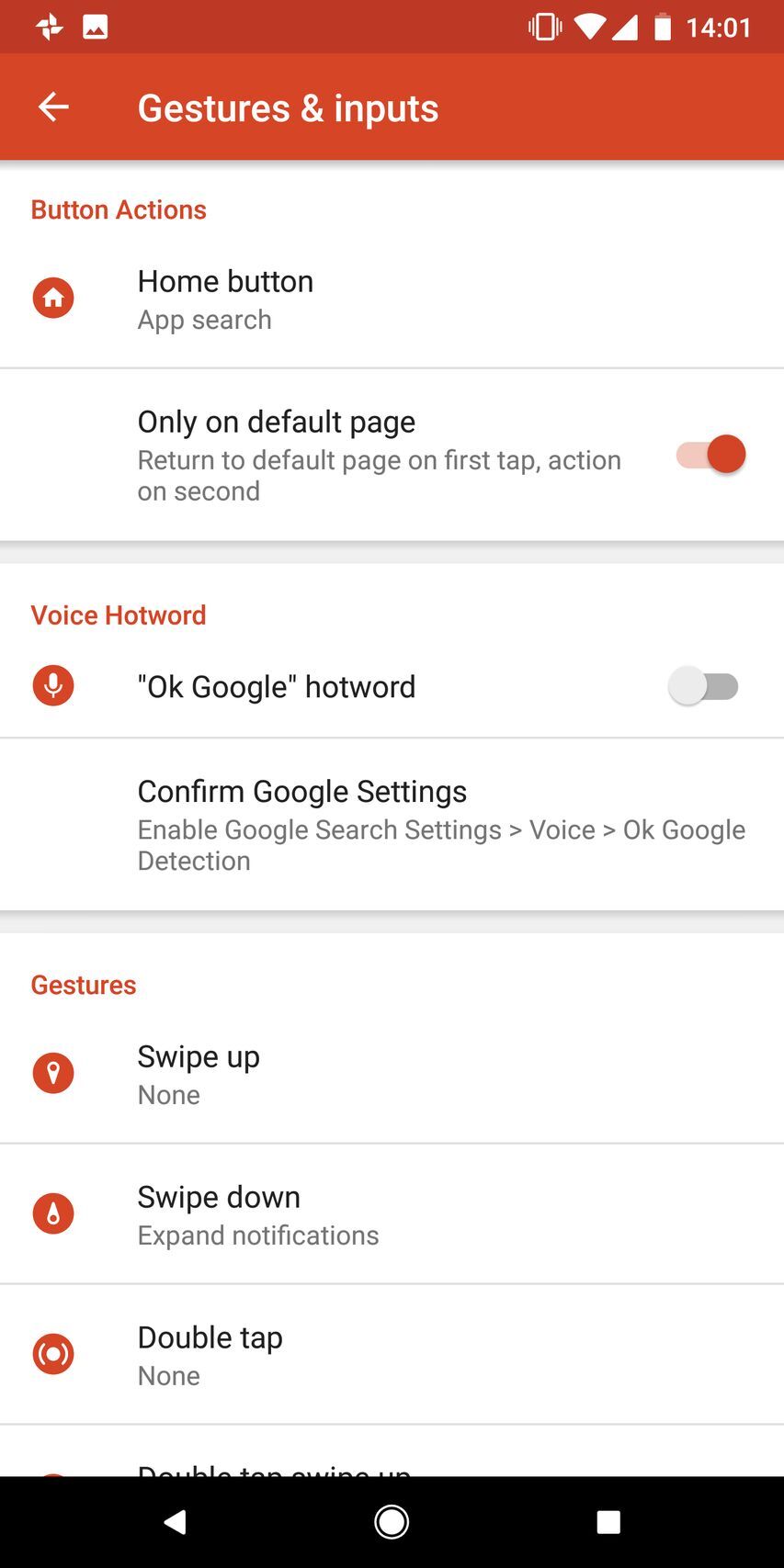Click the gallery notification icon
Viewport: 784px width, 1568px height.
click(97, 26)
